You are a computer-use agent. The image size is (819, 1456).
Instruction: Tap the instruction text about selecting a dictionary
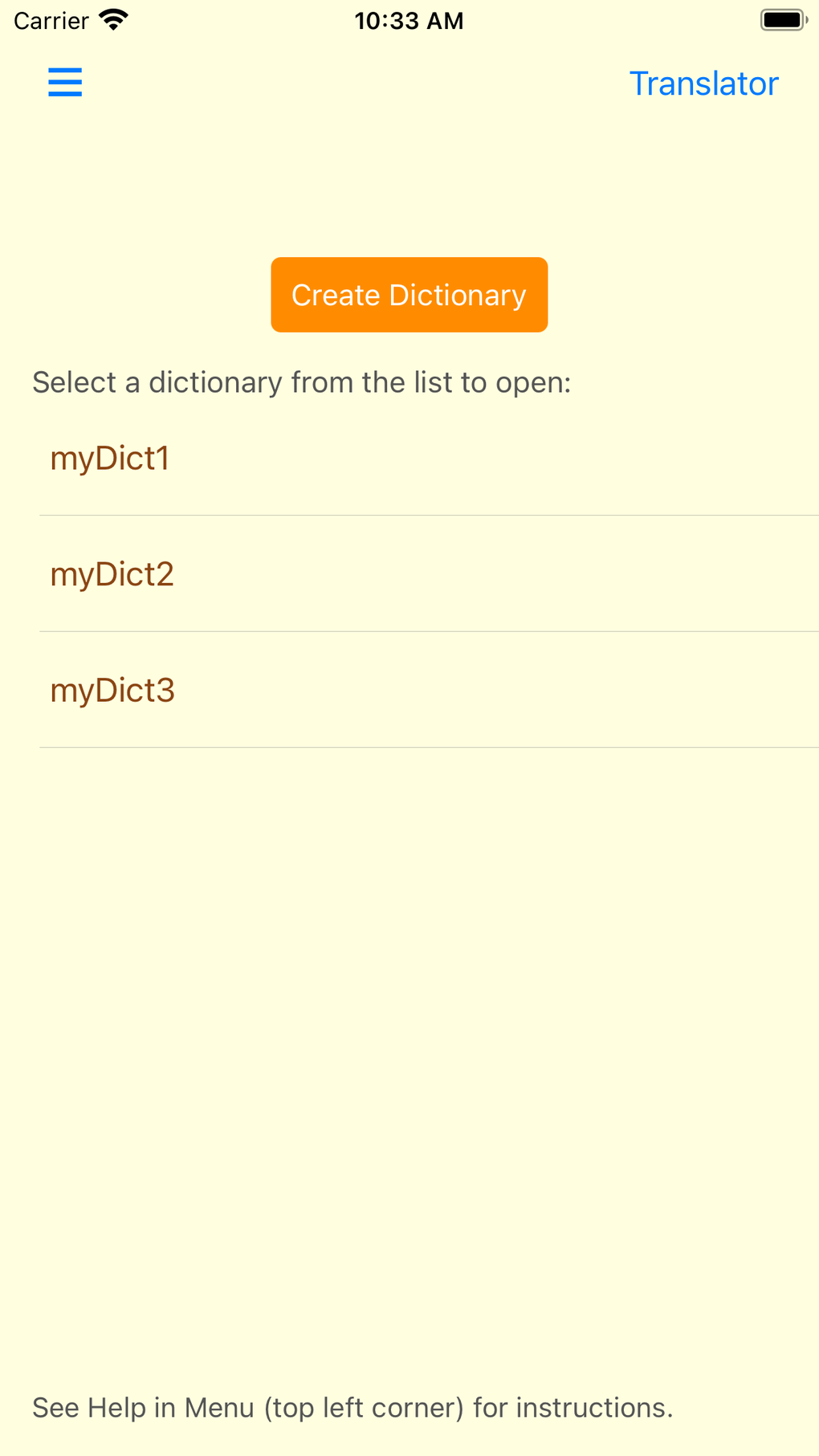301,383
